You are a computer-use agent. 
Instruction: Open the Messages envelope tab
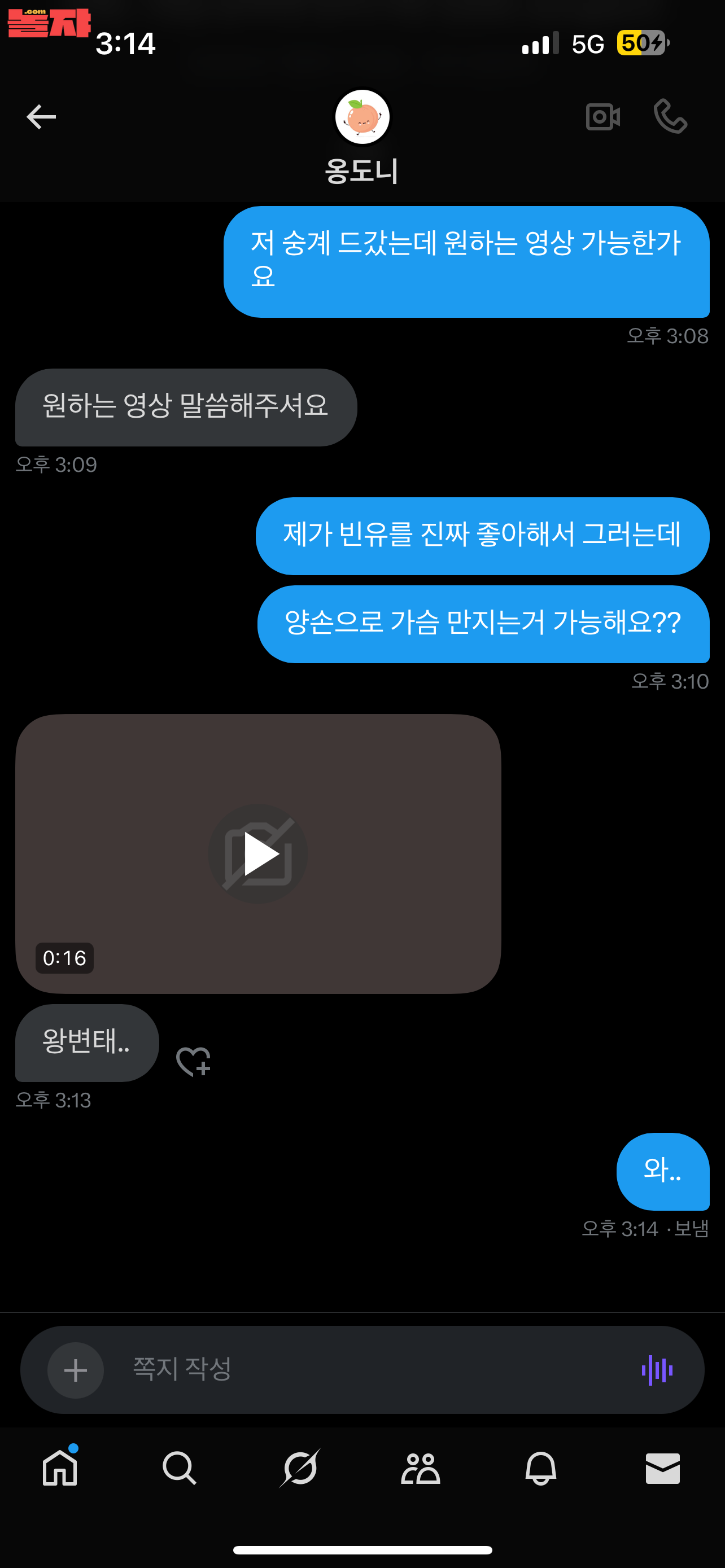662,1468
